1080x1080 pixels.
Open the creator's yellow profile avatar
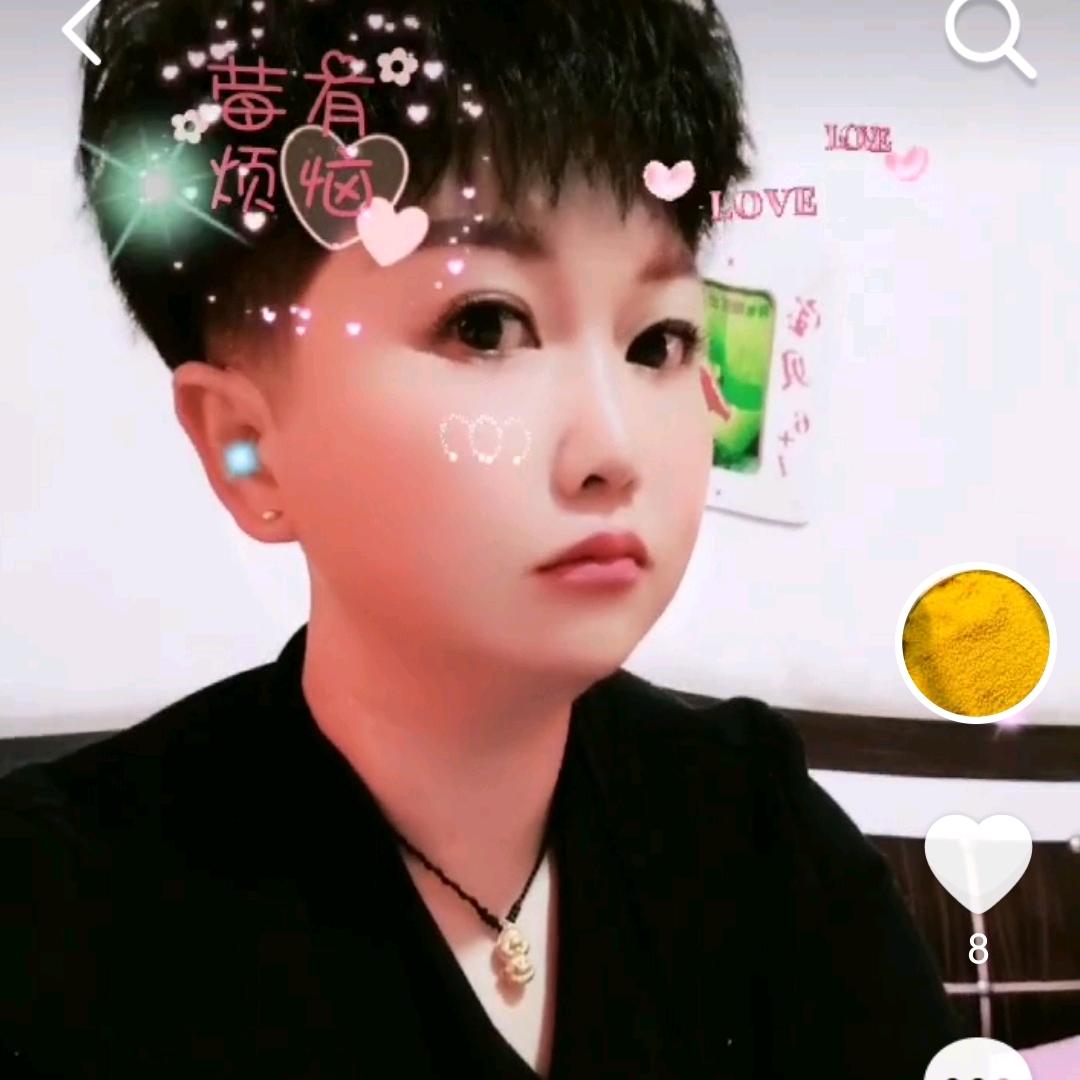(x=976, y=643)
